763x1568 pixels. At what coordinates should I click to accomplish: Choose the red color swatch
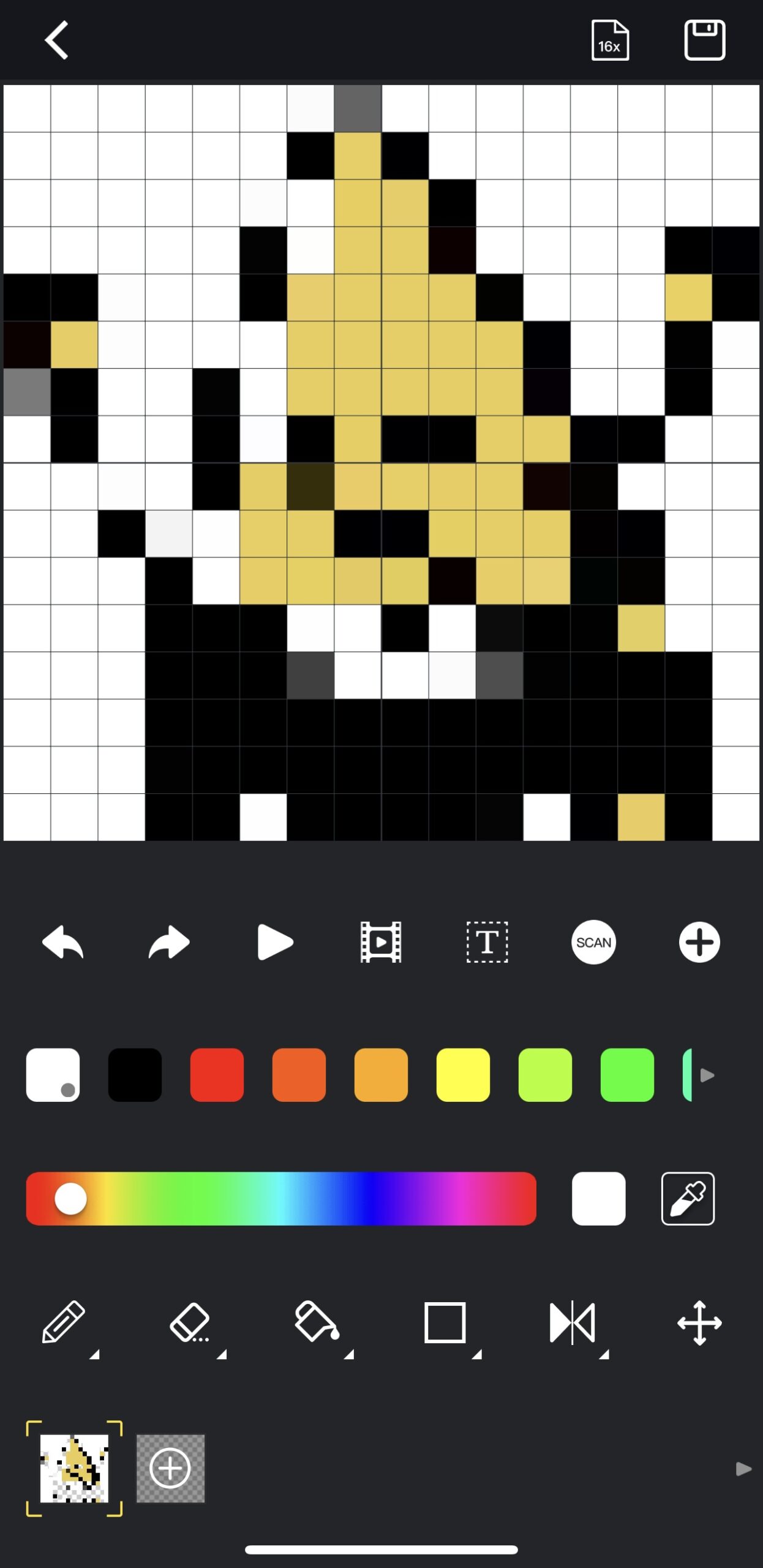click(217, 1075)
